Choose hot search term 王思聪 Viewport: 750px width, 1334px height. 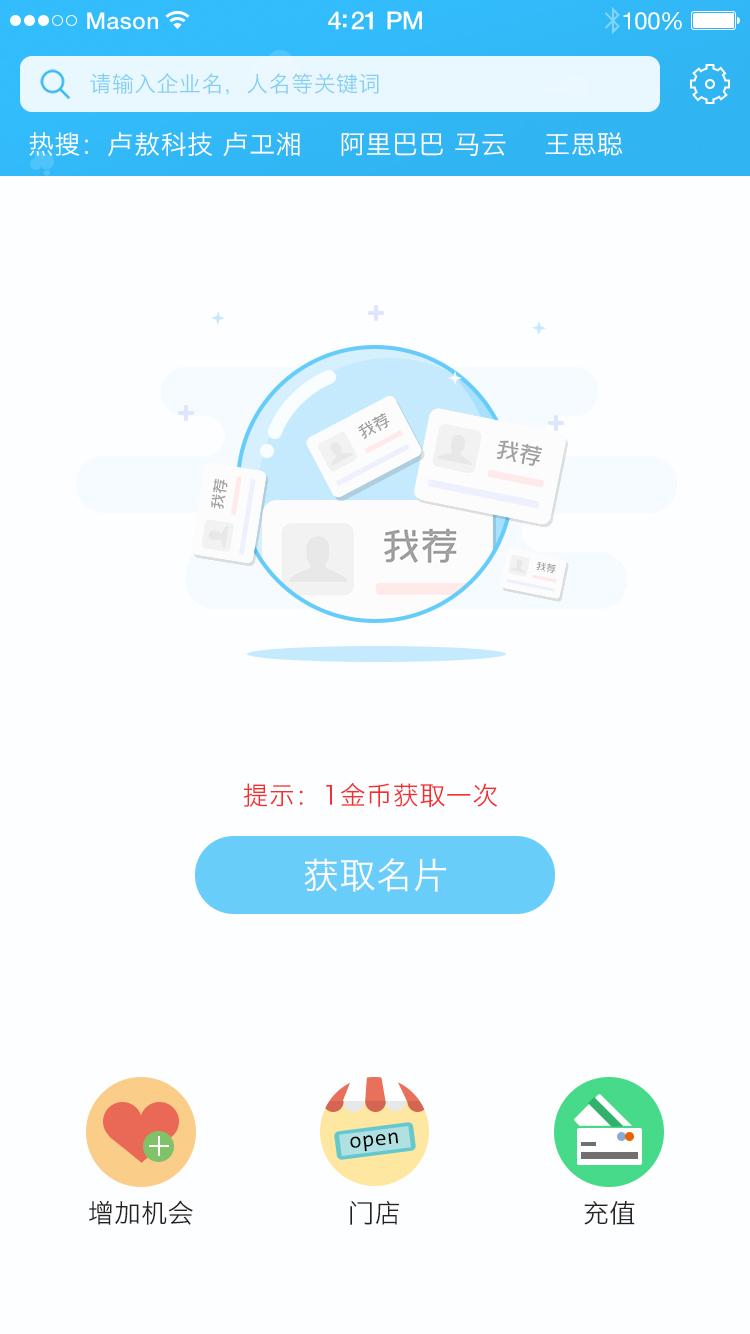[x=584, y=145]
